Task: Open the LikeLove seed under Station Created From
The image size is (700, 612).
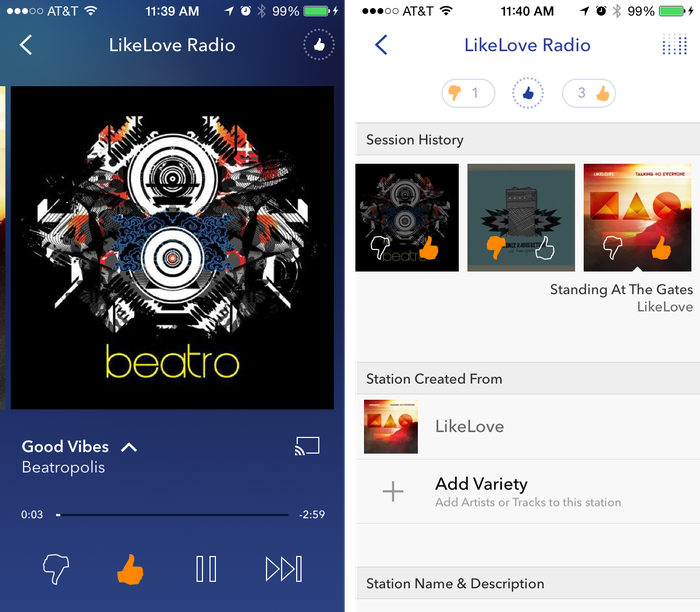Action: [468, 426]
